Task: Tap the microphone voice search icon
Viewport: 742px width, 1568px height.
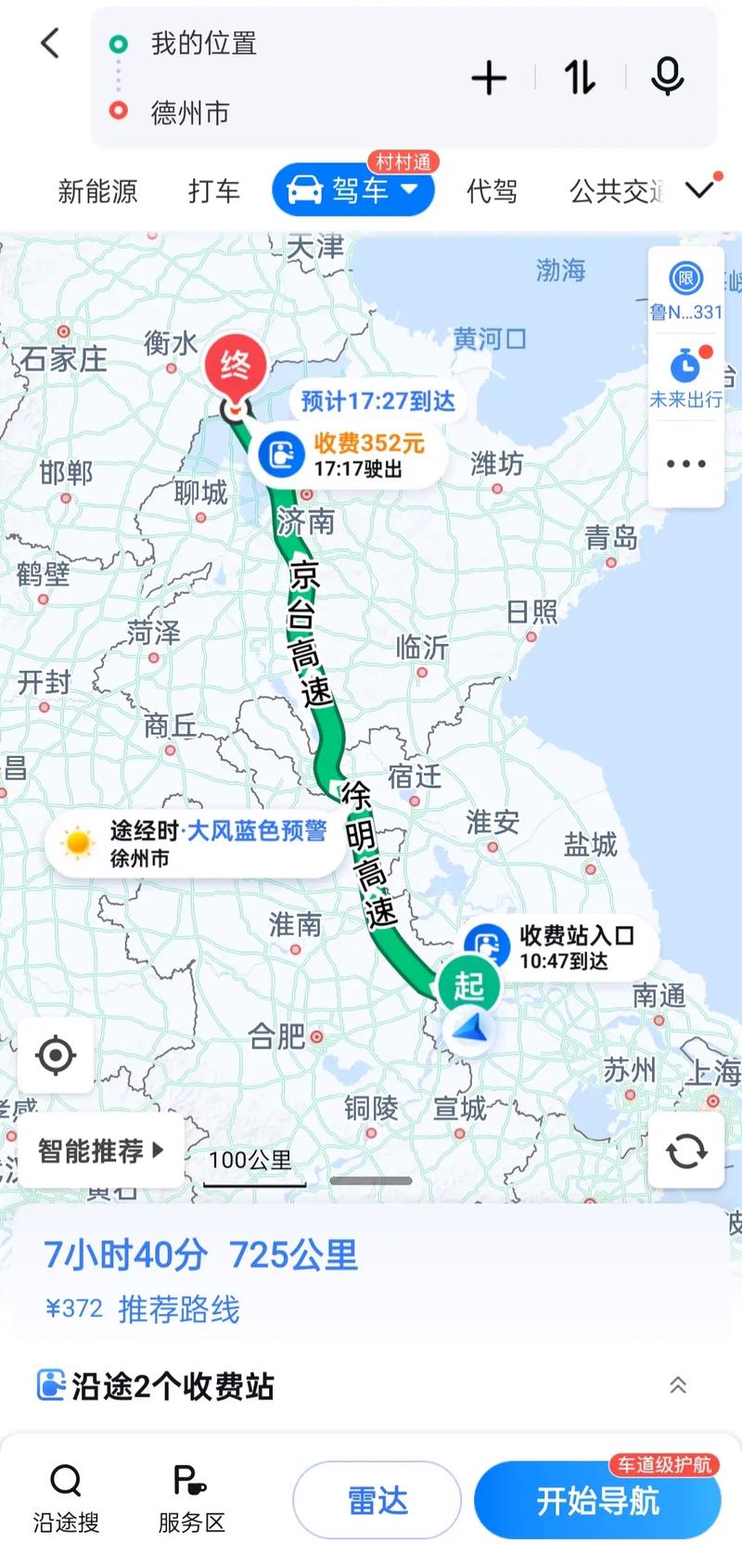Action: coord(668,80)
